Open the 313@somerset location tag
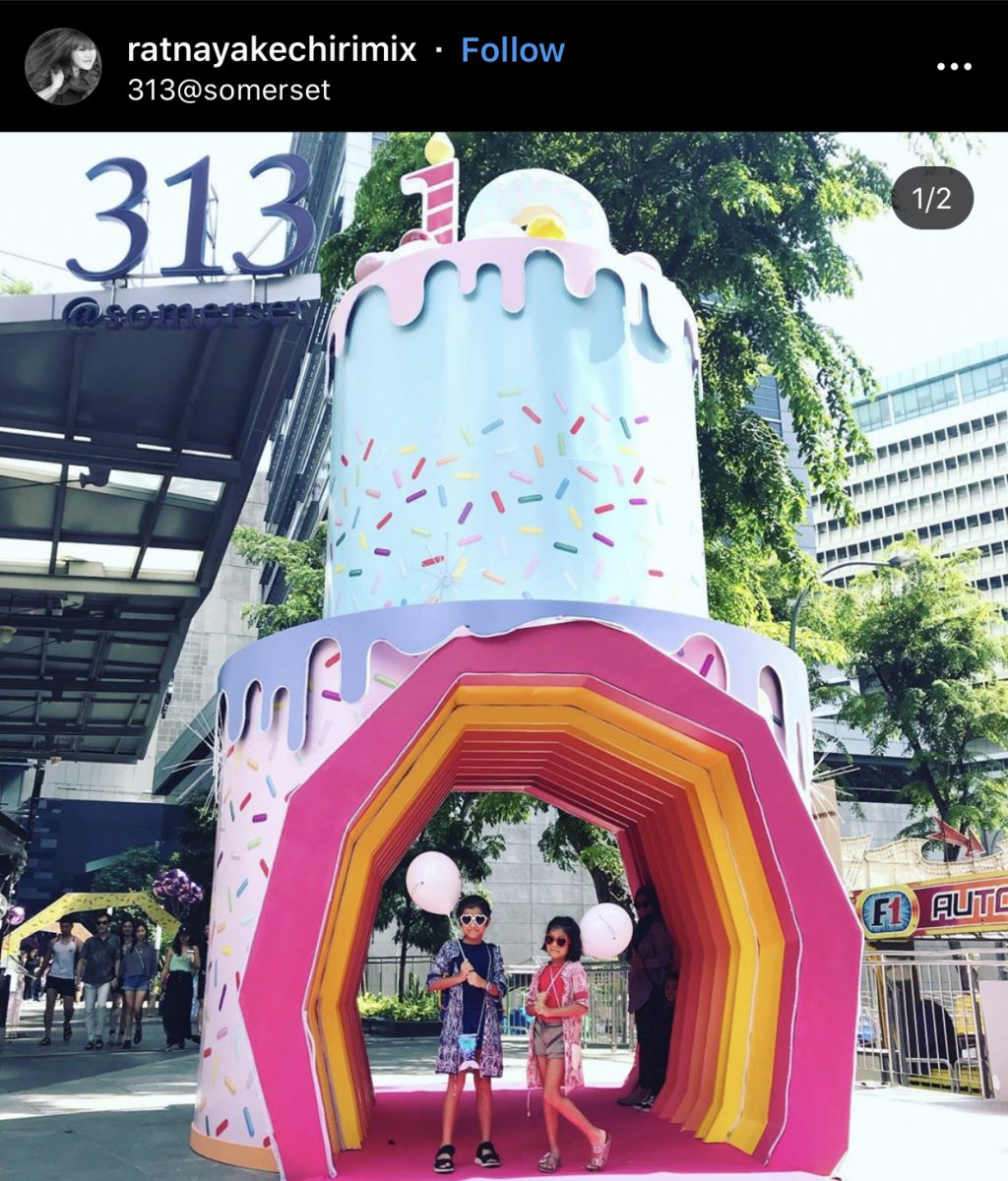The width and height of the screenshot is (1008, 1181). (x=228, y=91)
